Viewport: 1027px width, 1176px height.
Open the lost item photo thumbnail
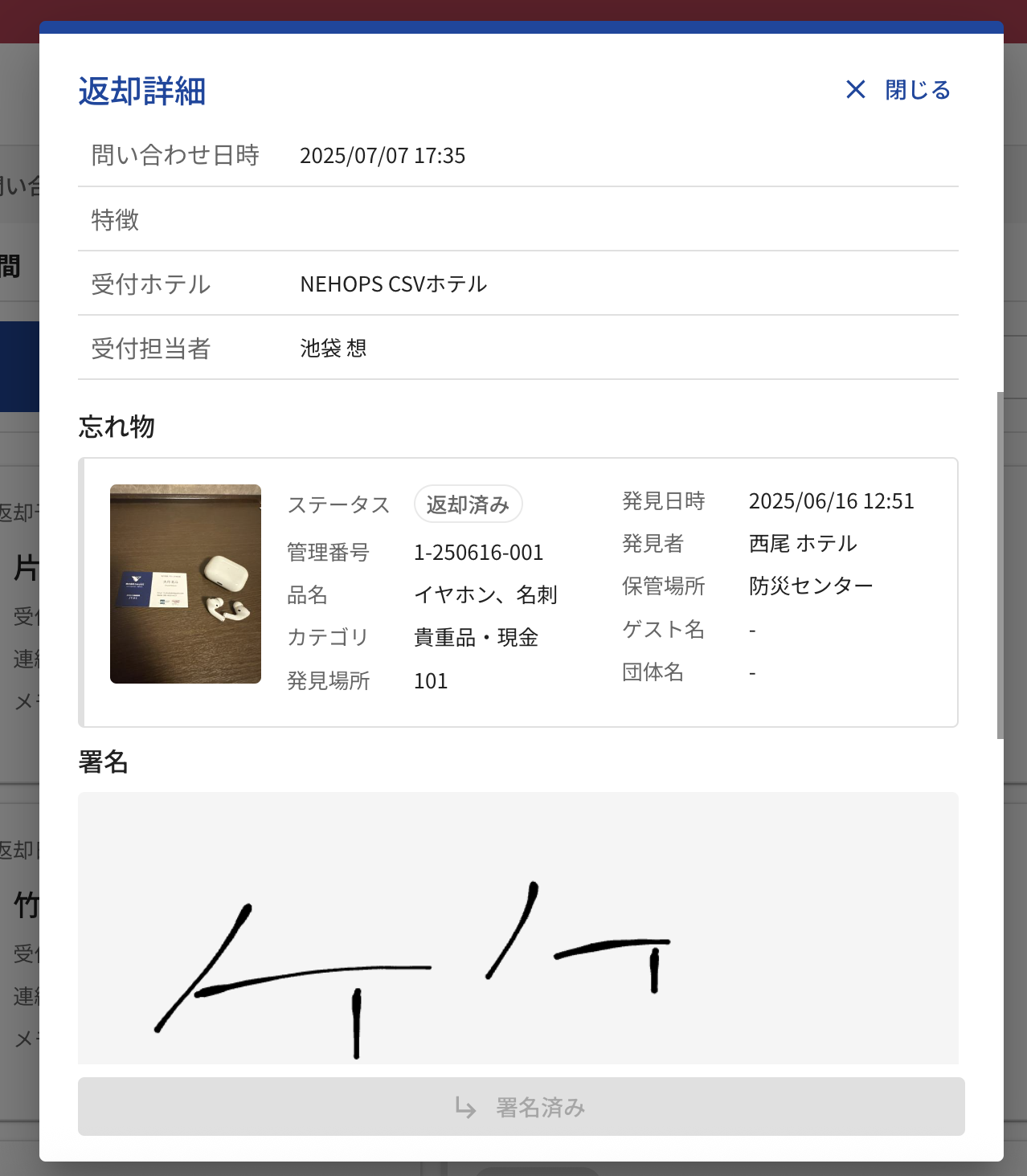[186, 584]
